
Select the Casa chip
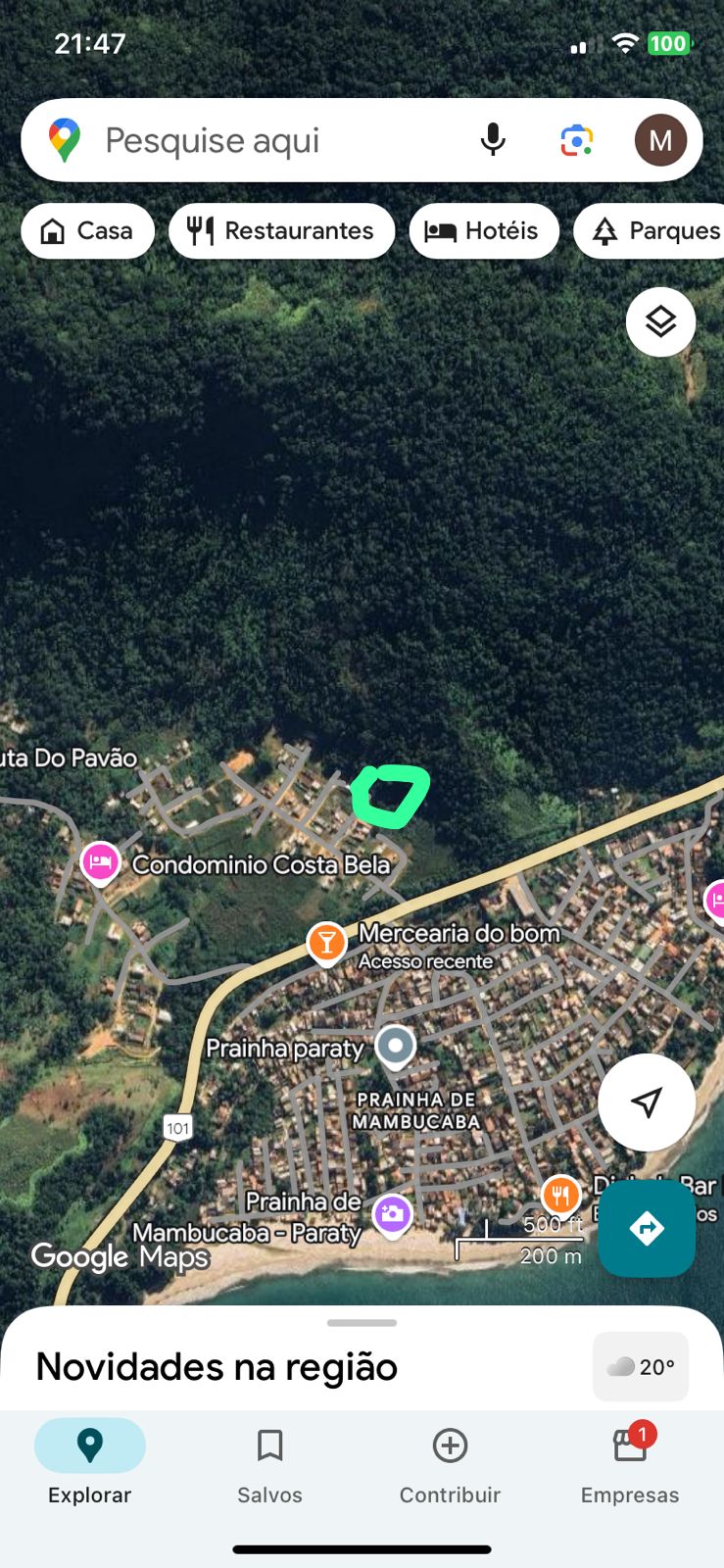pyautogui.click(x=87, y=231)
